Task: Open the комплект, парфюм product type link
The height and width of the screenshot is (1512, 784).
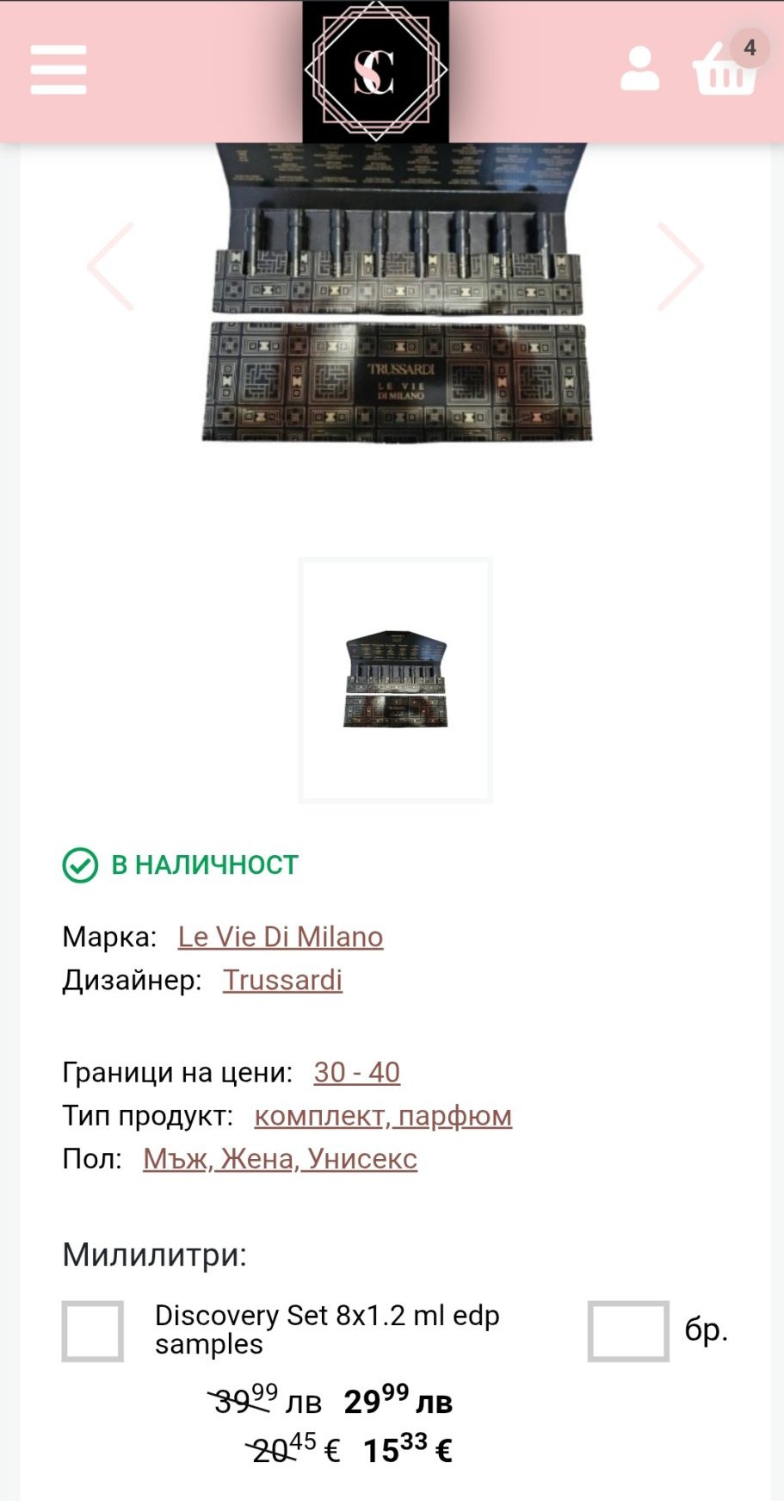Action: [x=383, y=1116]
